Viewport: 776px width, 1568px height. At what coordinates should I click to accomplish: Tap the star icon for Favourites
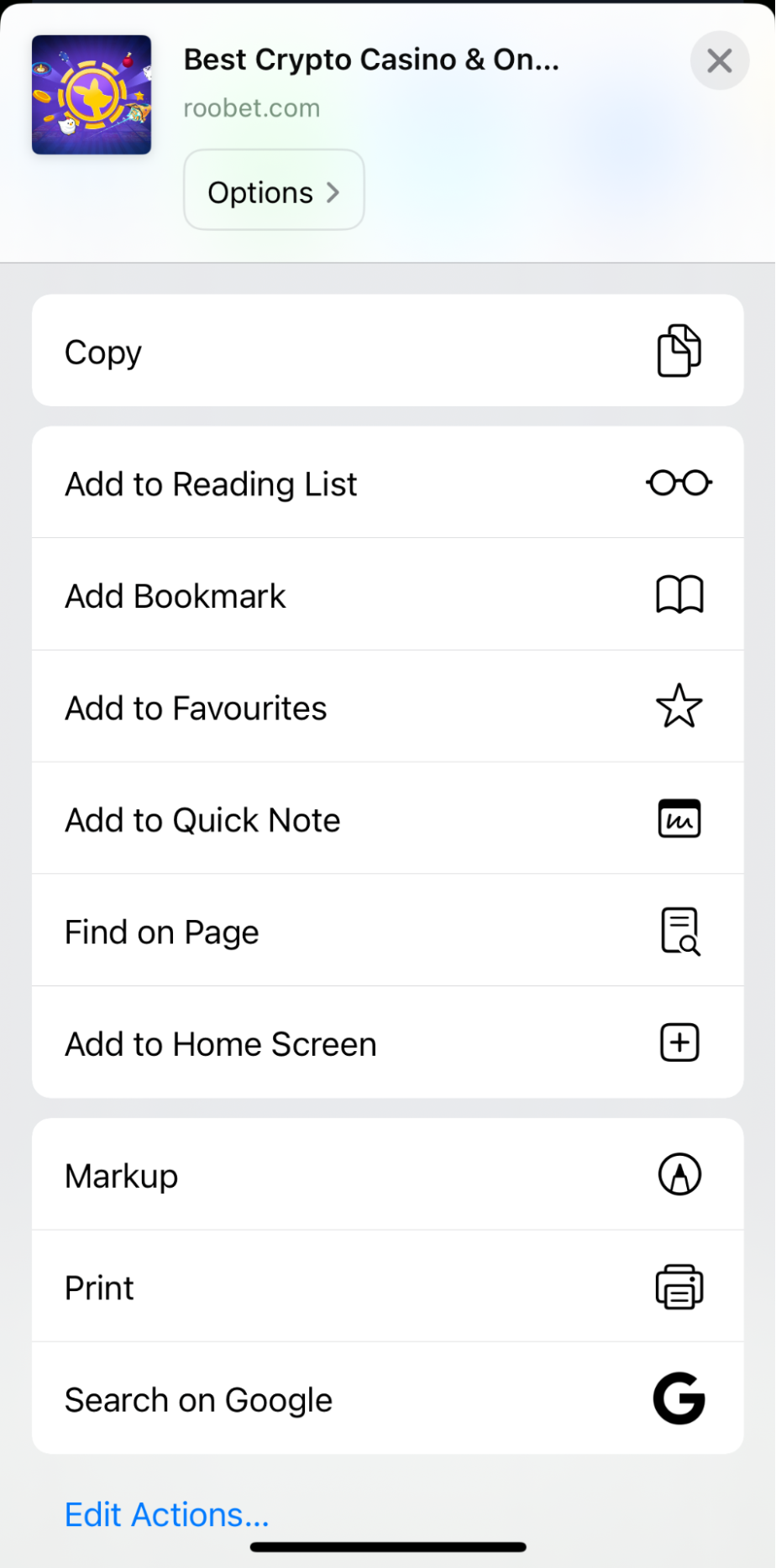pos(679,706)
